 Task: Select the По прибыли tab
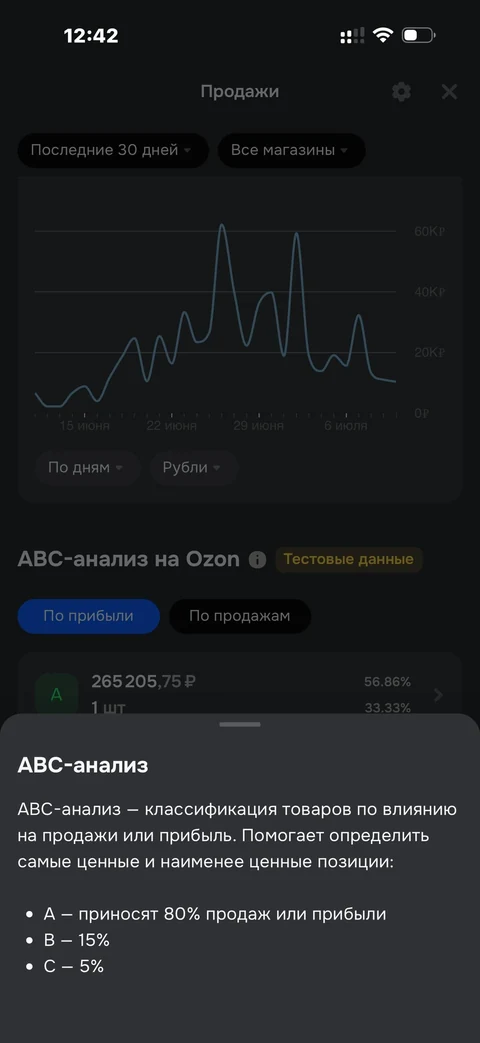88,616
